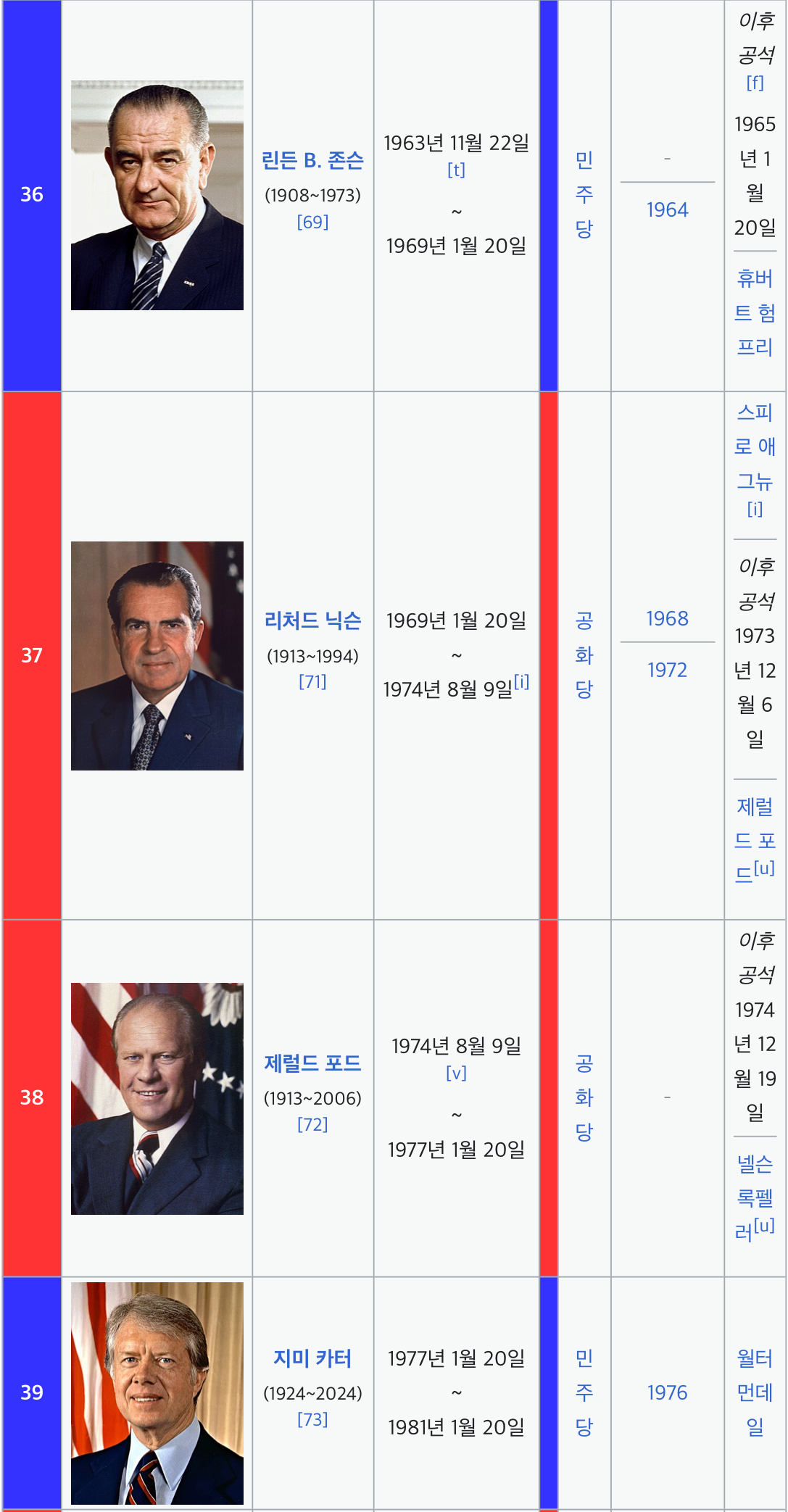Open vice president 넬슨 록펠러 link

coord(755,1198)
